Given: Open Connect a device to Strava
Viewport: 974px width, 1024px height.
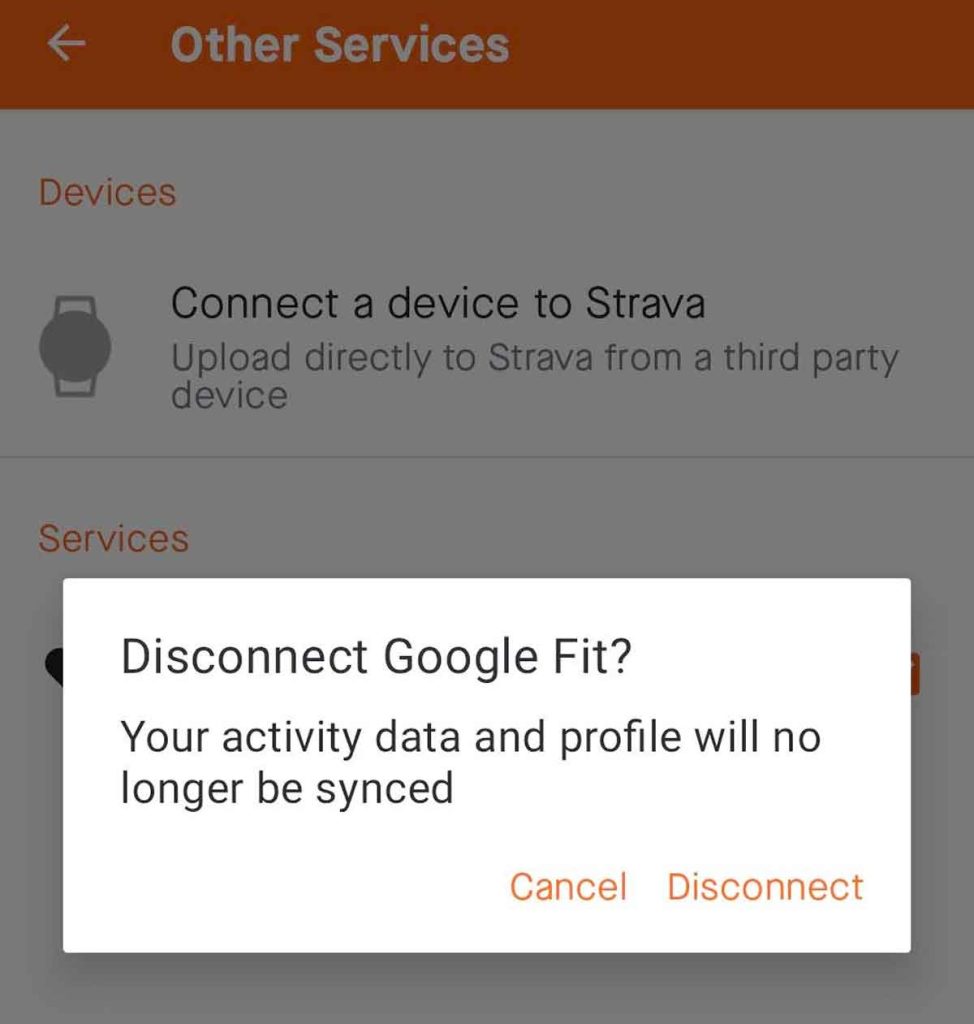Looking at the screenshot, I should [x=437, y=302].
